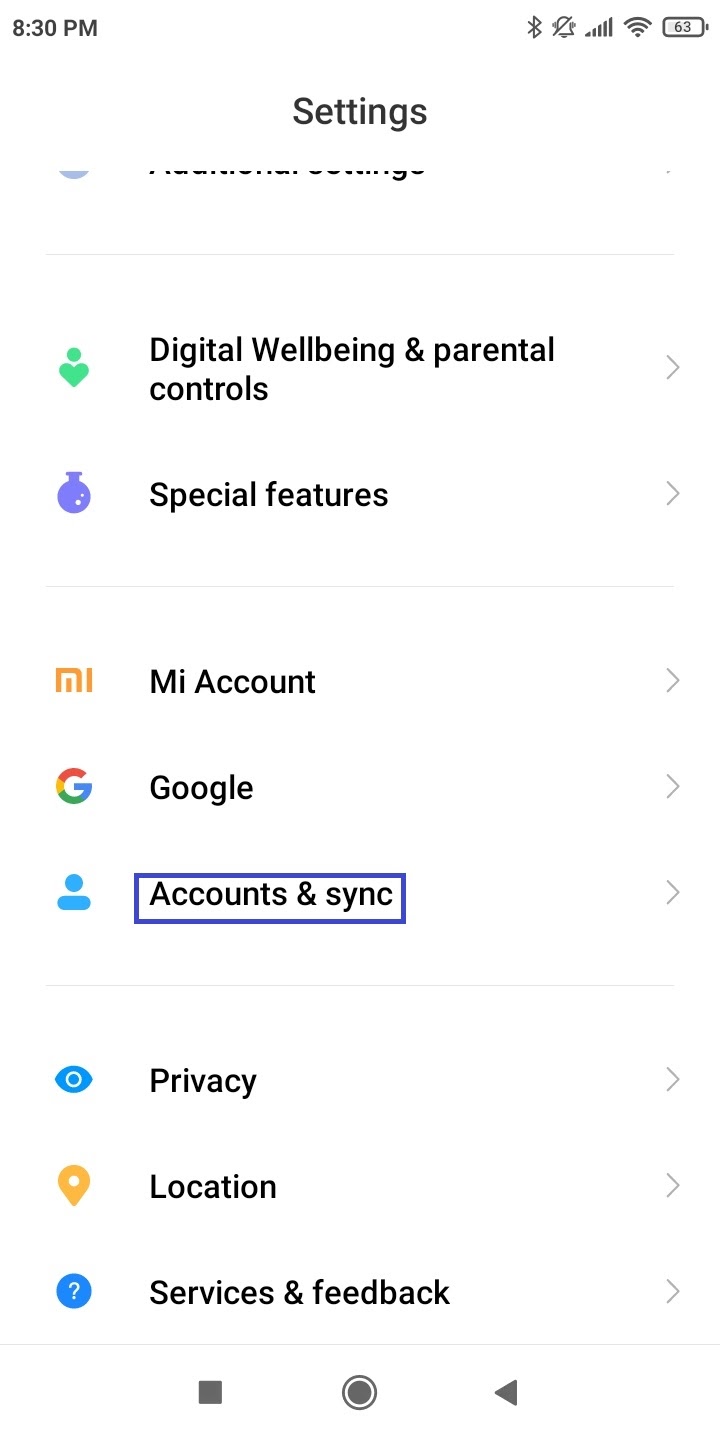Open Special features settings
Screen dimensions: 720x1440
(x=360, y=494)
